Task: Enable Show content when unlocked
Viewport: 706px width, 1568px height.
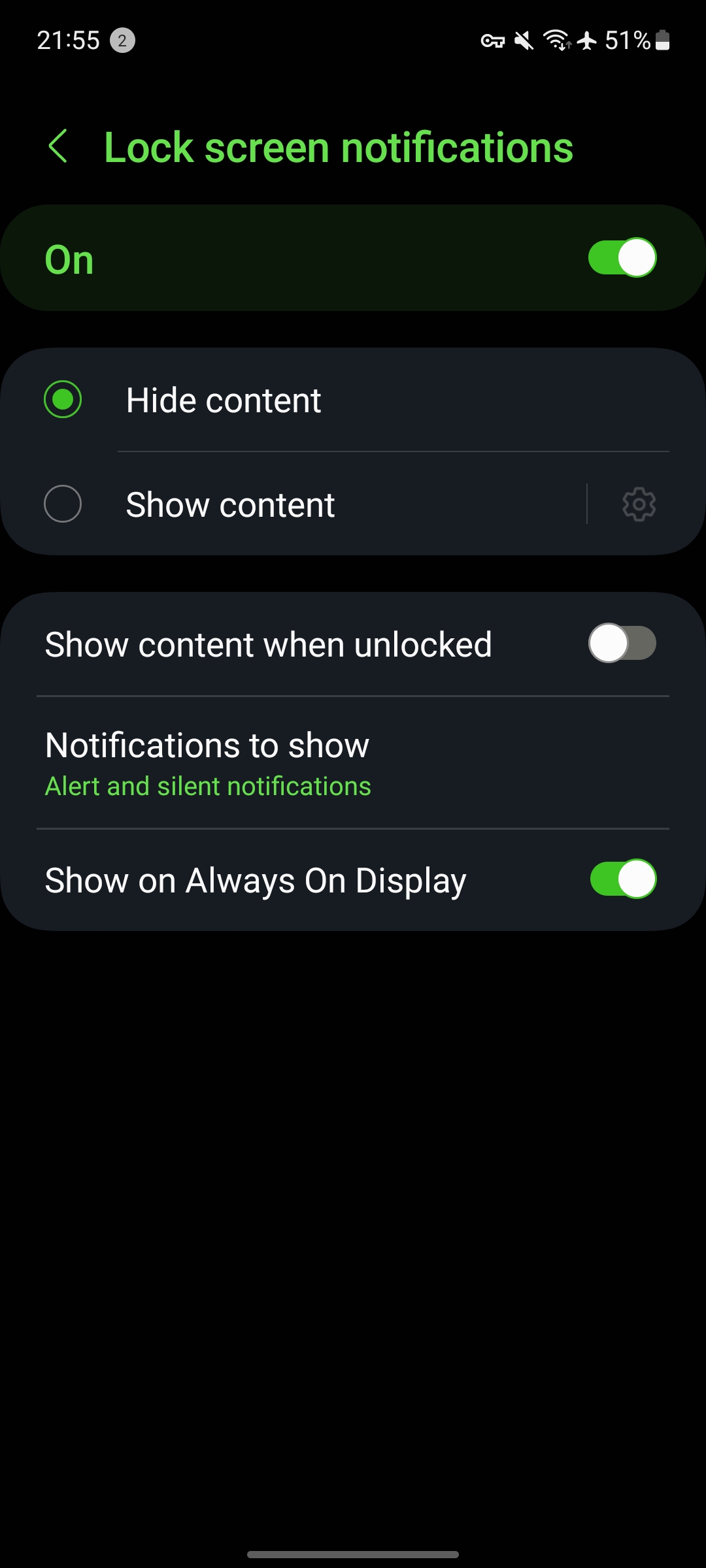Action: 622,644
